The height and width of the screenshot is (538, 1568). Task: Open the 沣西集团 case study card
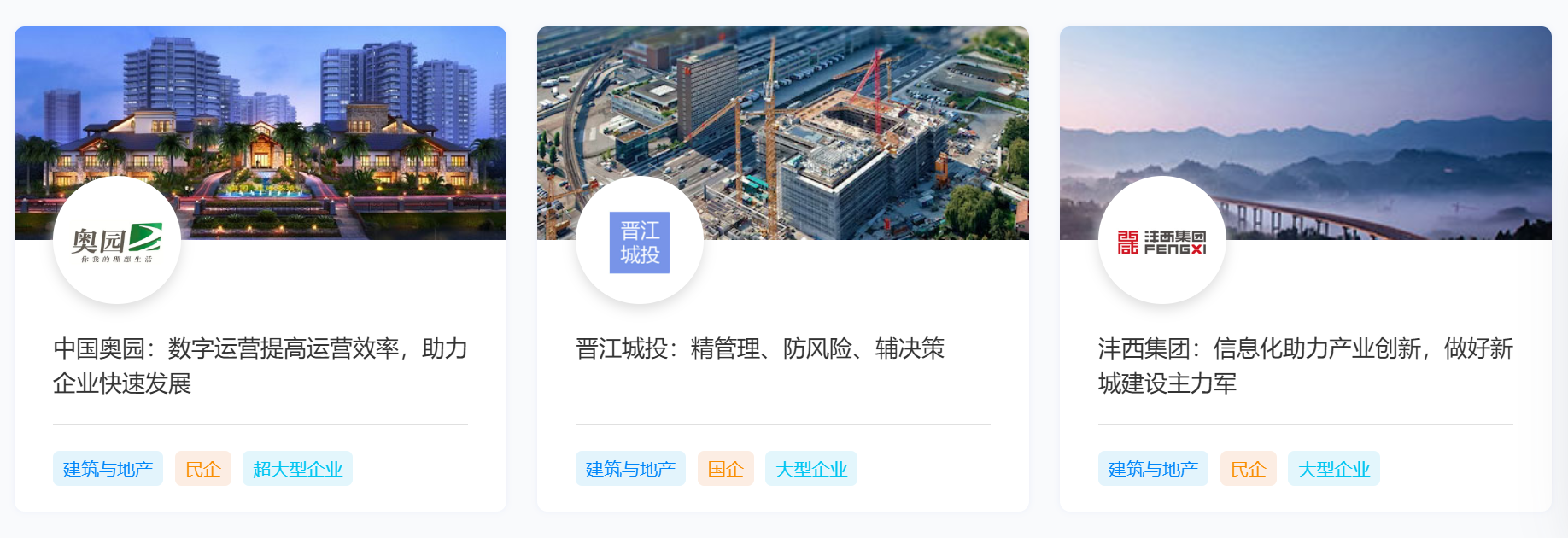[x=1305, y=365]
